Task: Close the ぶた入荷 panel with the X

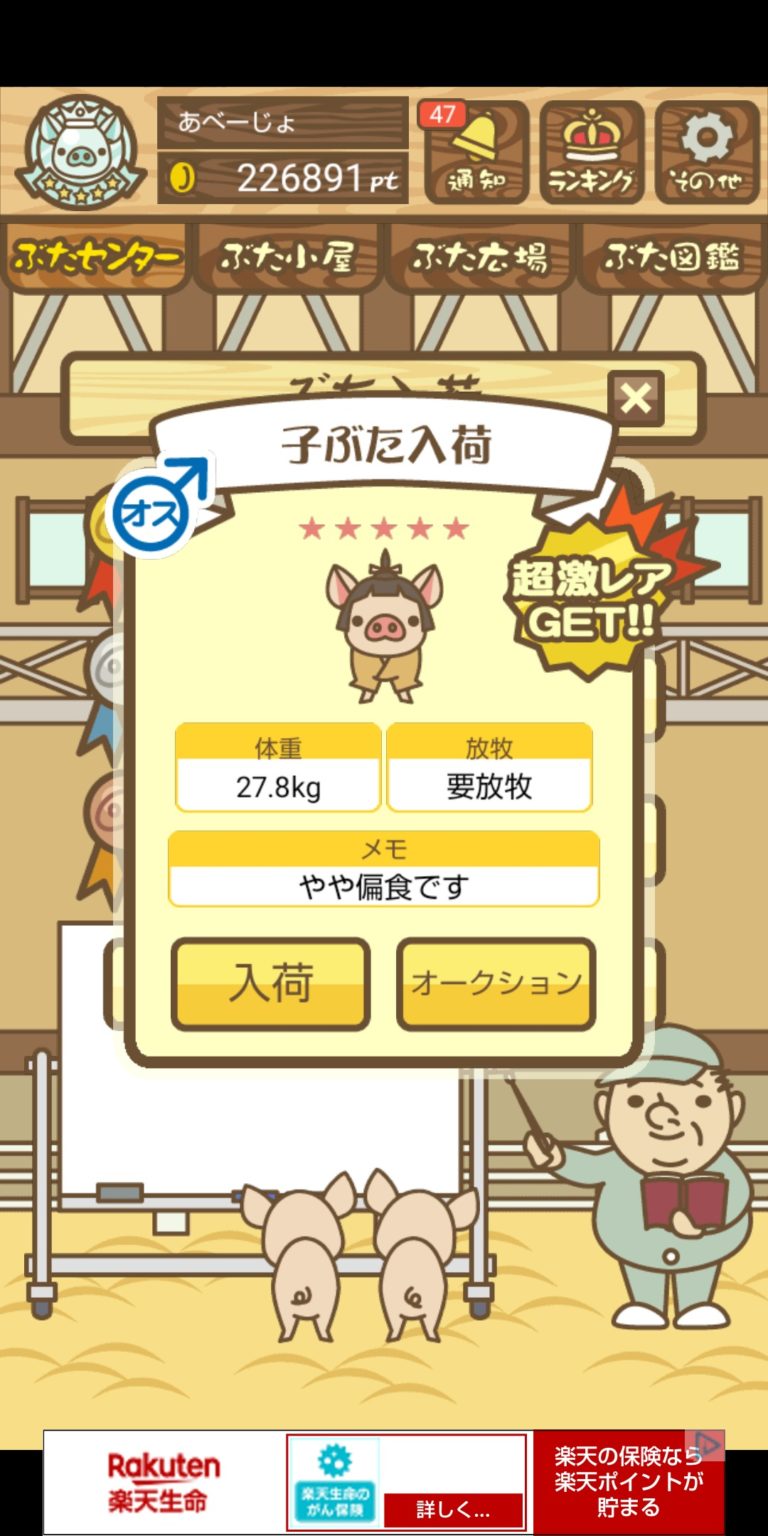Action: point(635,400)
